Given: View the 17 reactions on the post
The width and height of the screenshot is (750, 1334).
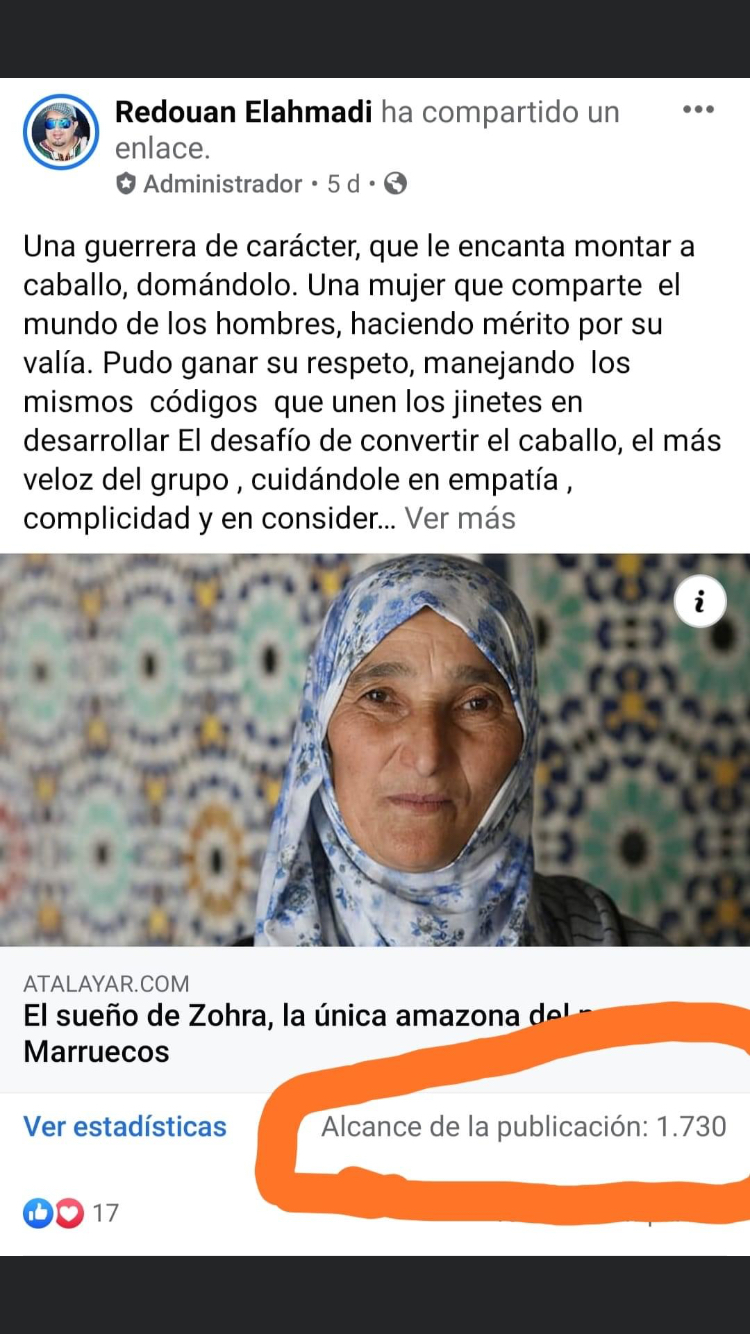Looking at the screenshot, I should 72,1213.
